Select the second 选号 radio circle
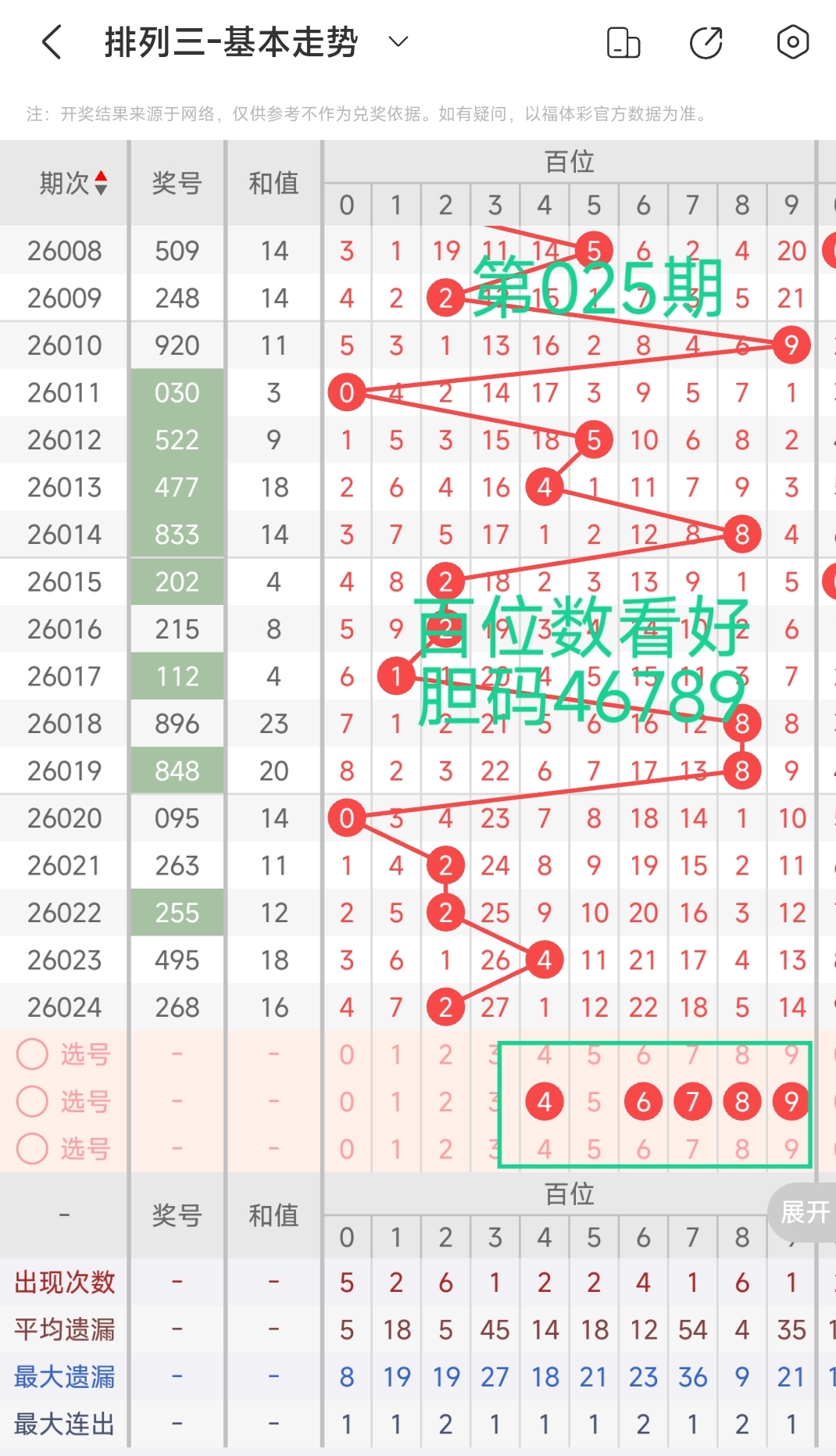Viewport: 836px width, 1456px height. tap(32, 1102)
